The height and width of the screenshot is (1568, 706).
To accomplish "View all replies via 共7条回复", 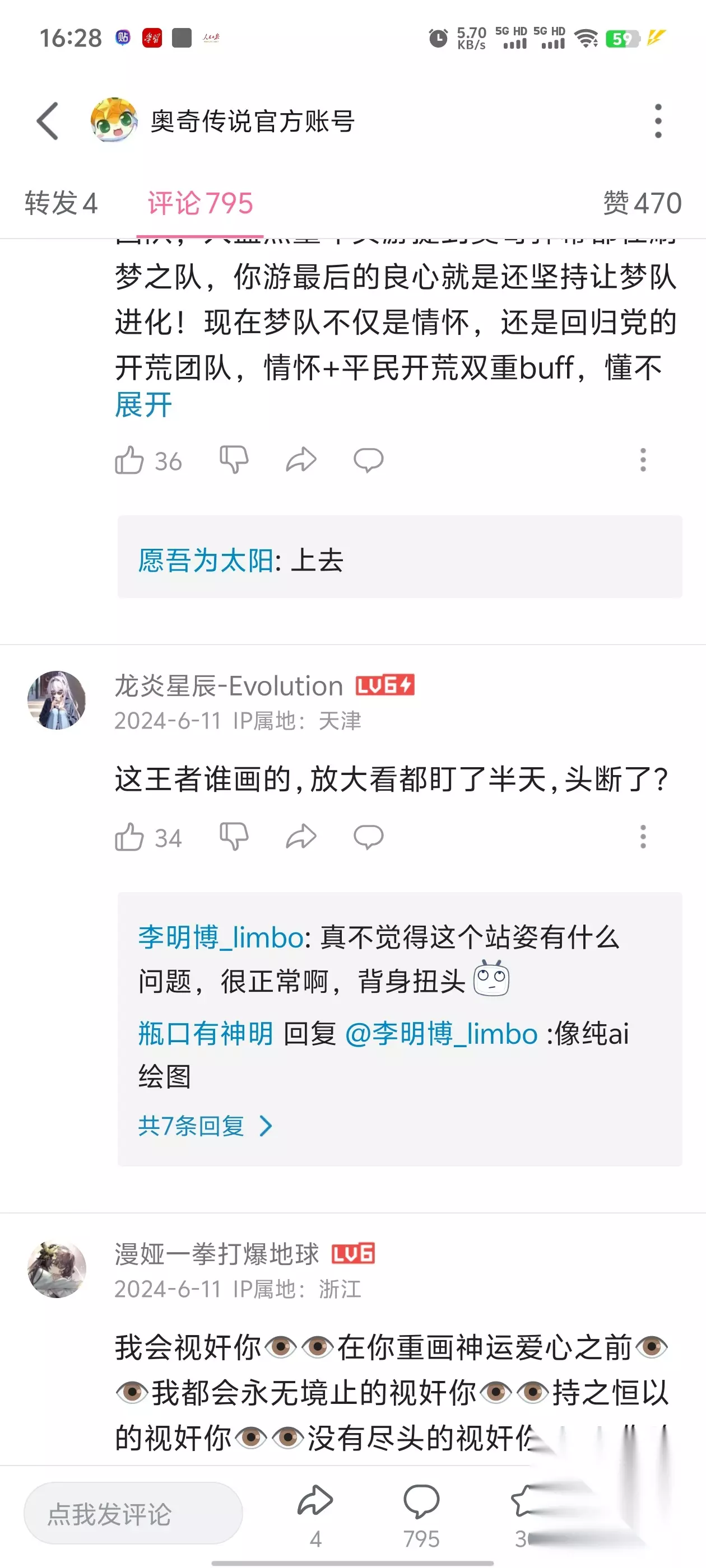I will [x=205, y=1126].
